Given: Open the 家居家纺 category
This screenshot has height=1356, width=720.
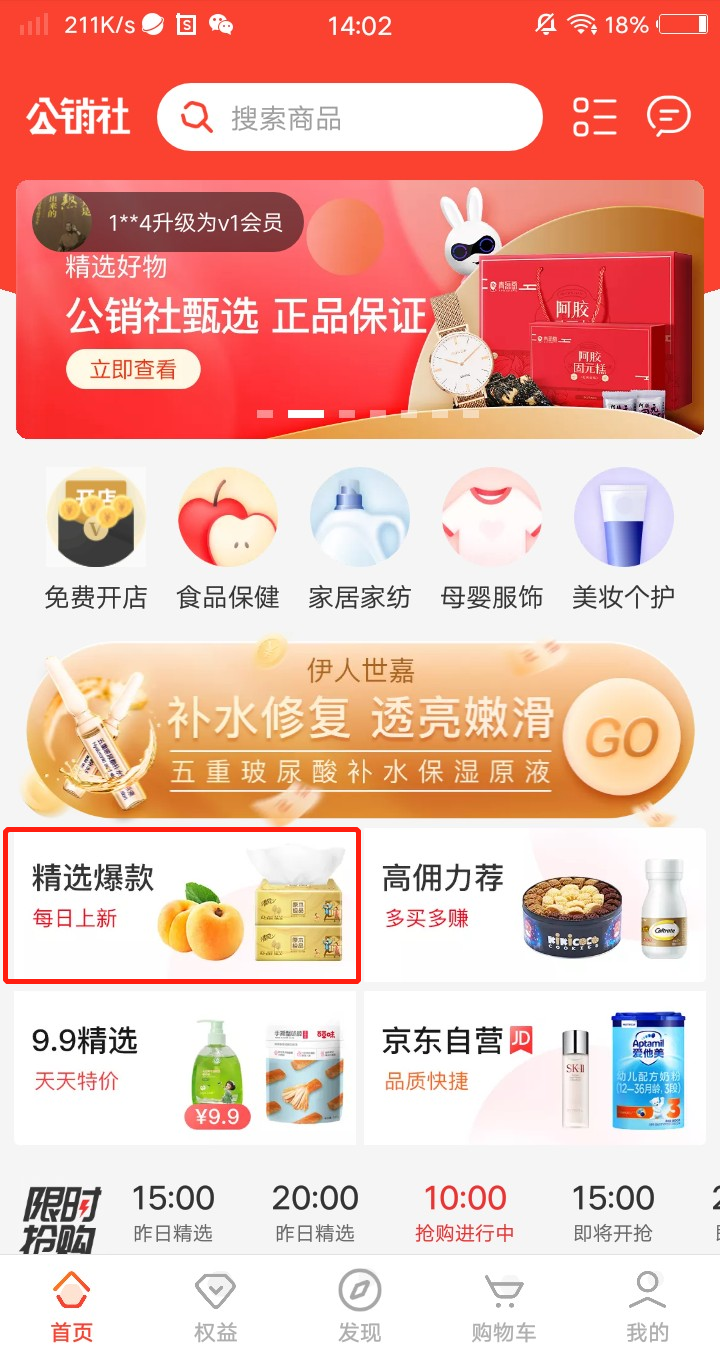Looking at the screenshot, I should [x=360, y=540].
